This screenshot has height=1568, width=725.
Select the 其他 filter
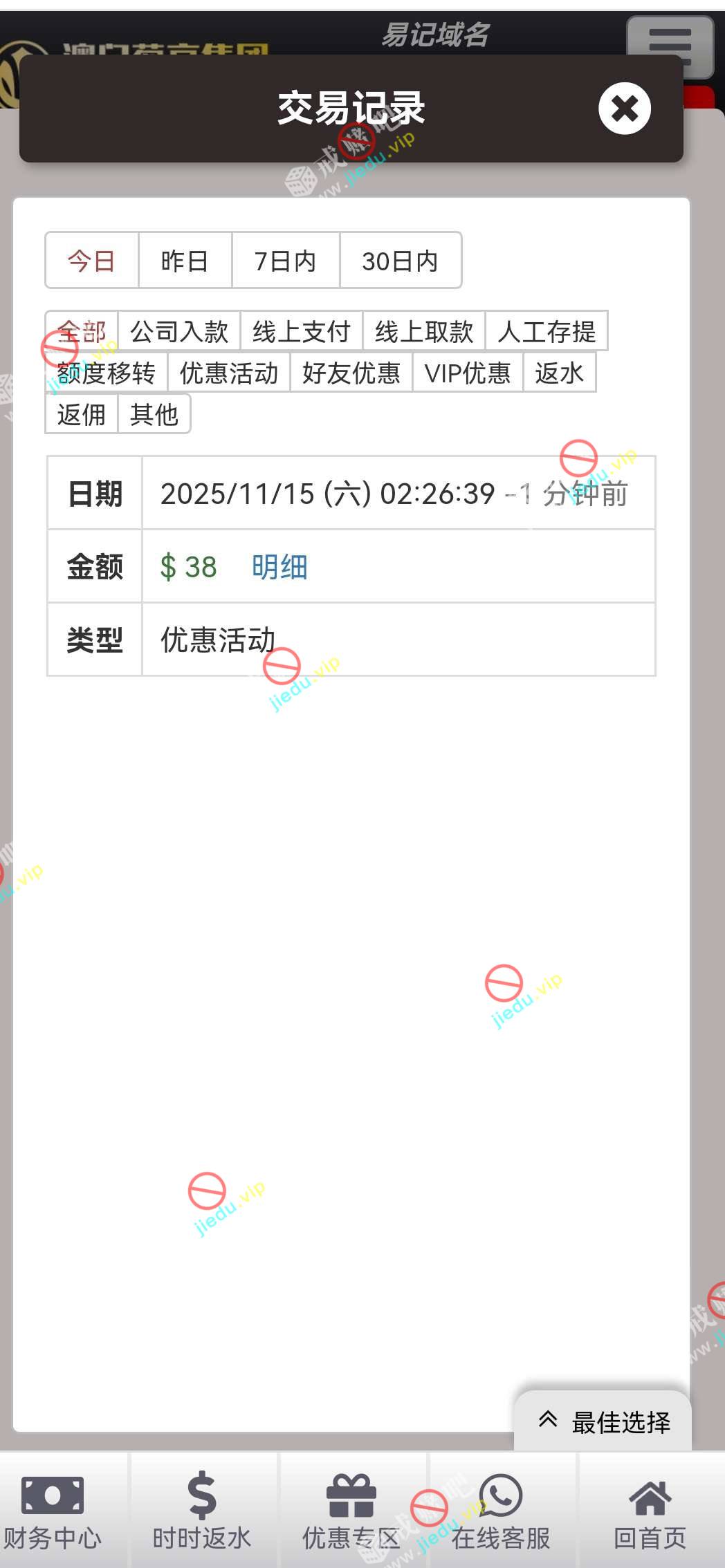154,415
